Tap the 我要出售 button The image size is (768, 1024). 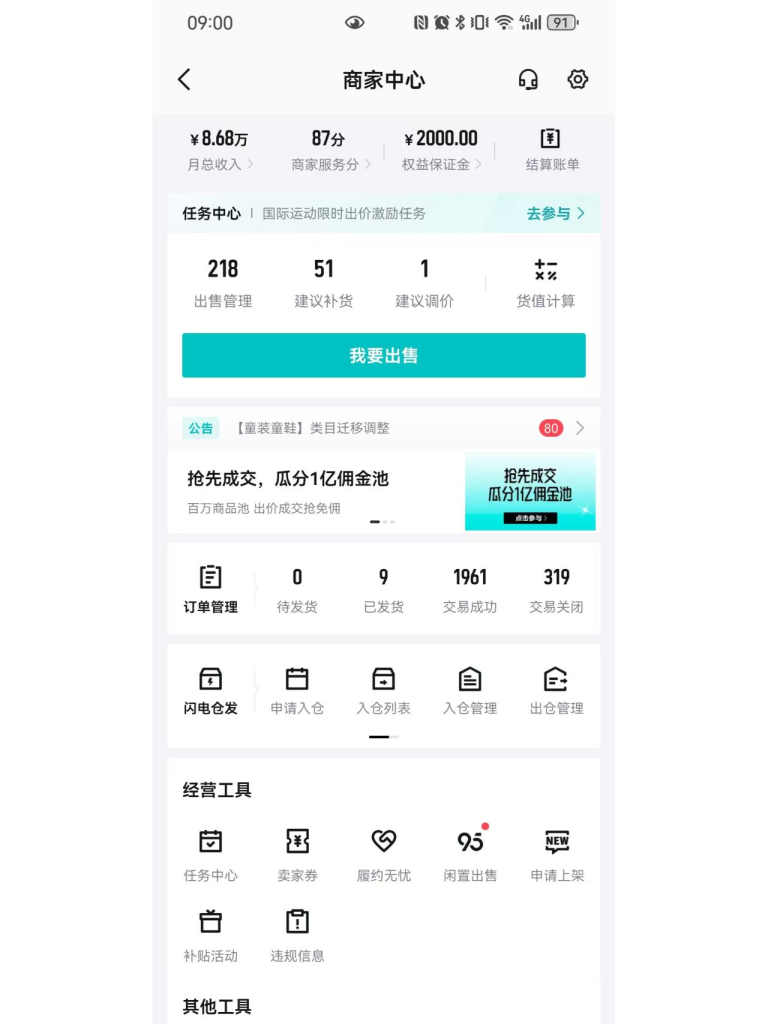click(x=384, y=356)
